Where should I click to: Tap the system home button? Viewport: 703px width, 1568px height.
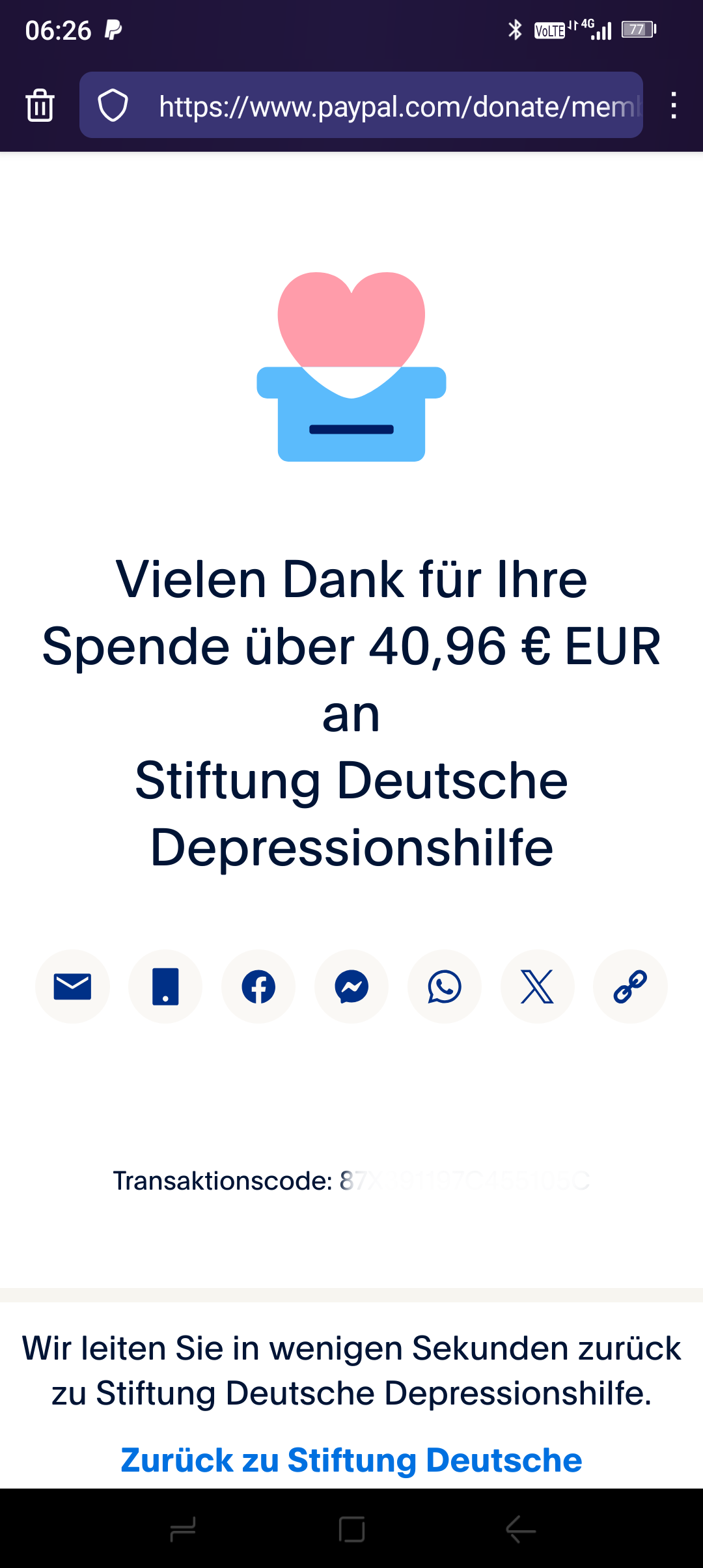point(351,1529)
